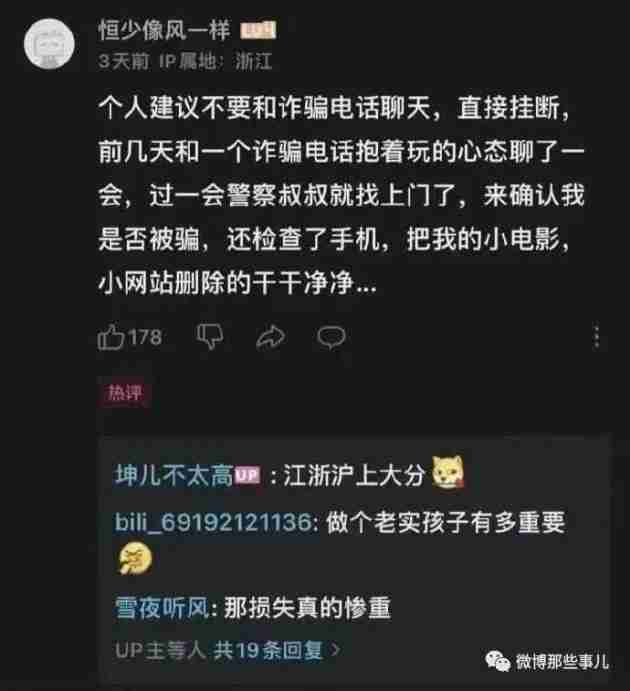Open the three-dot overflow menu

597,337
